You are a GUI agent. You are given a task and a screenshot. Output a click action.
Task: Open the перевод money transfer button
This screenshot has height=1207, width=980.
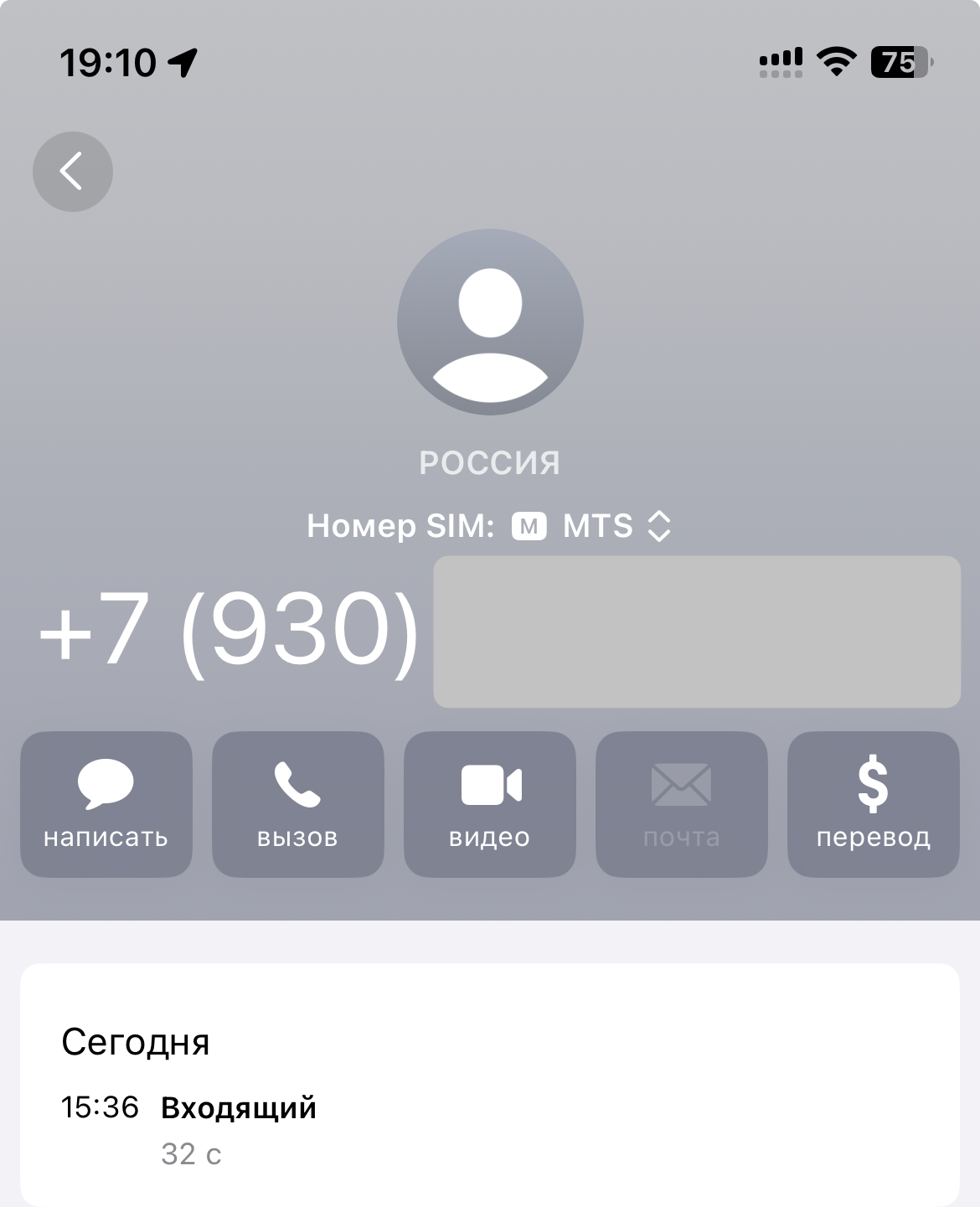pos(873,804)
